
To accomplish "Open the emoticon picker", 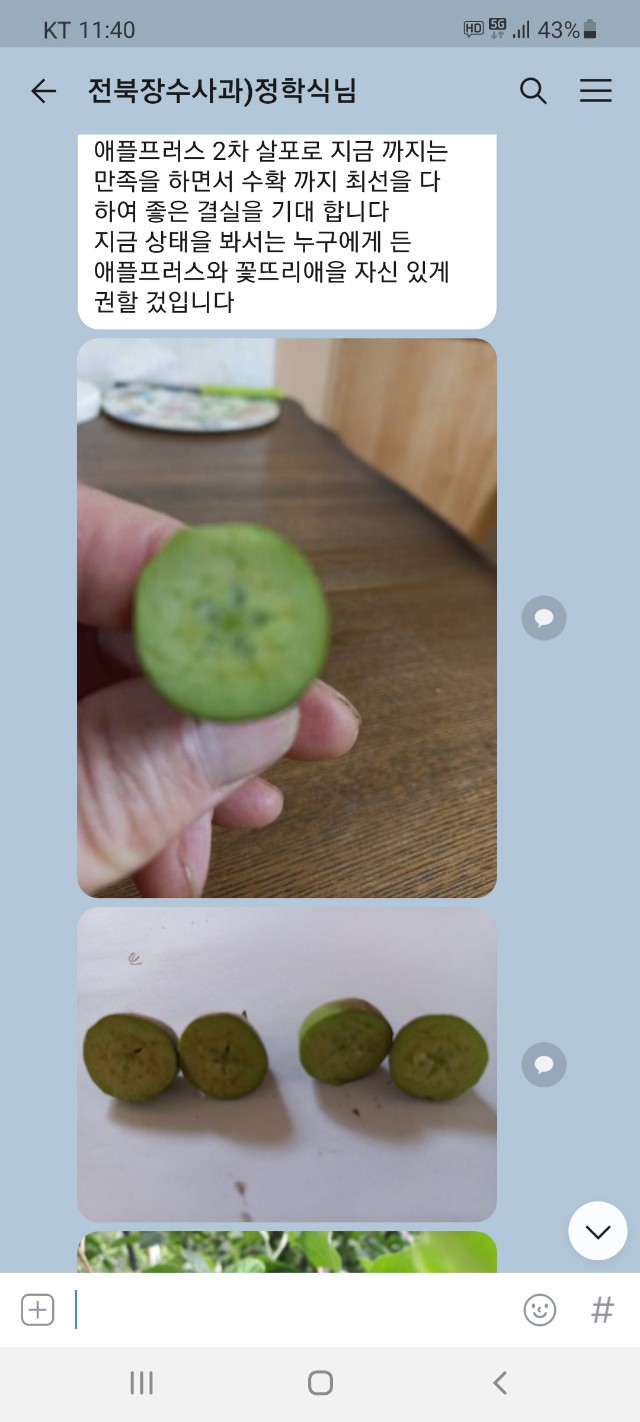I will [540, 1309].
